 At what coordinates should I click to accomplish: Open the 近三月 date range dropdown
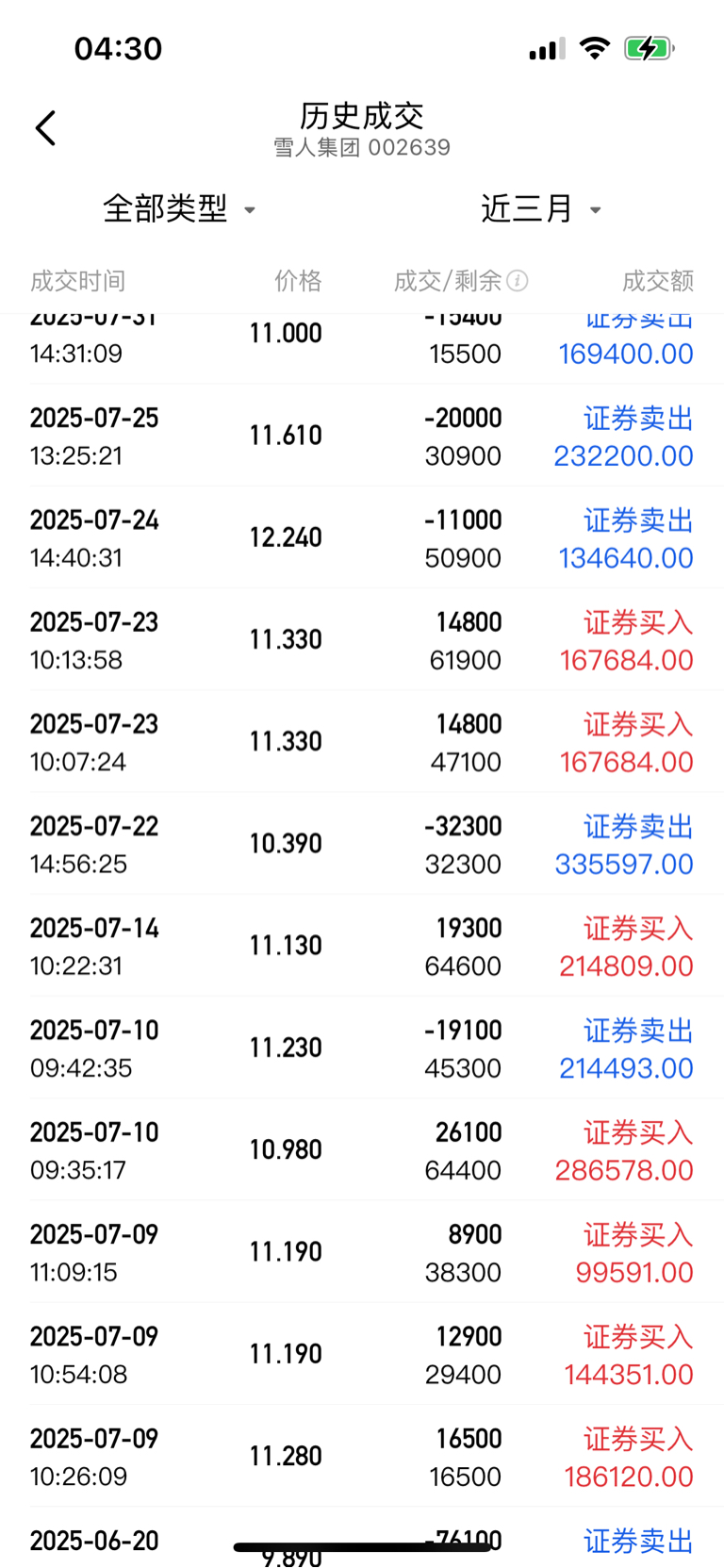tap(541, 208)
